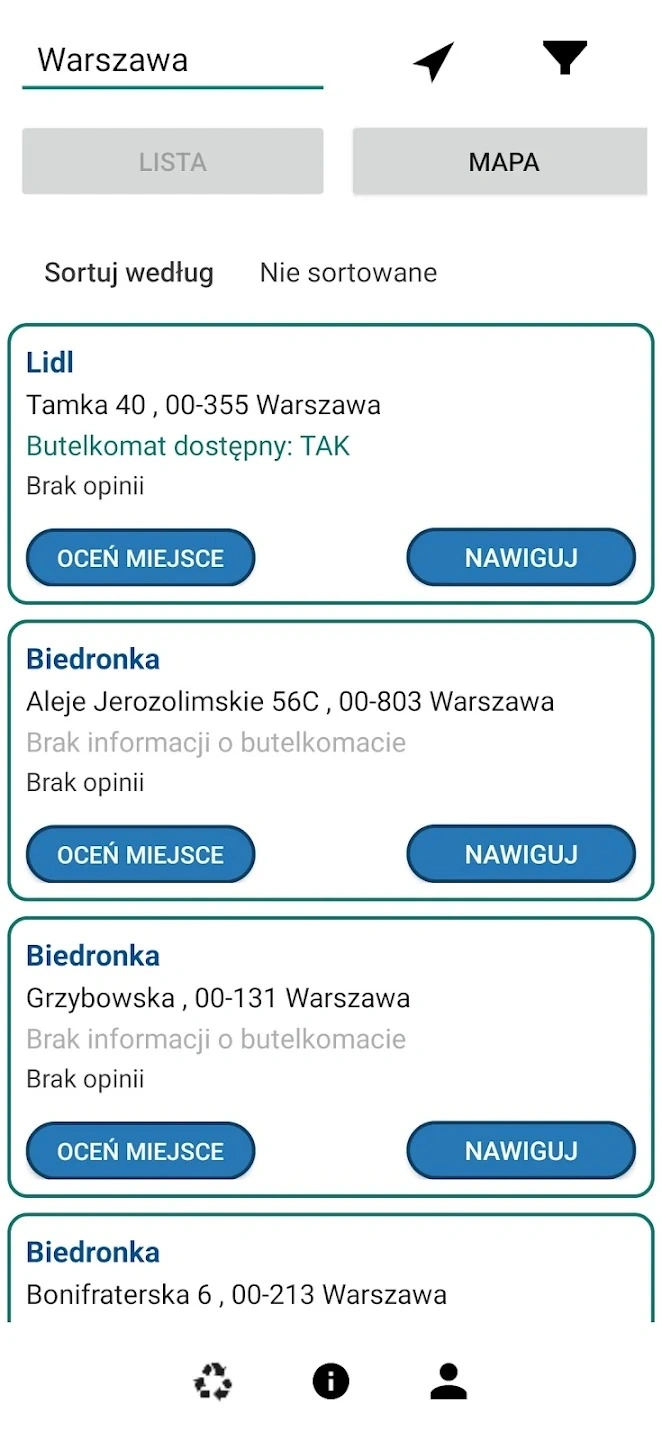Tap the Warszawa city search field
This screenshot has width=662, height=1440.
click(172, 60)
